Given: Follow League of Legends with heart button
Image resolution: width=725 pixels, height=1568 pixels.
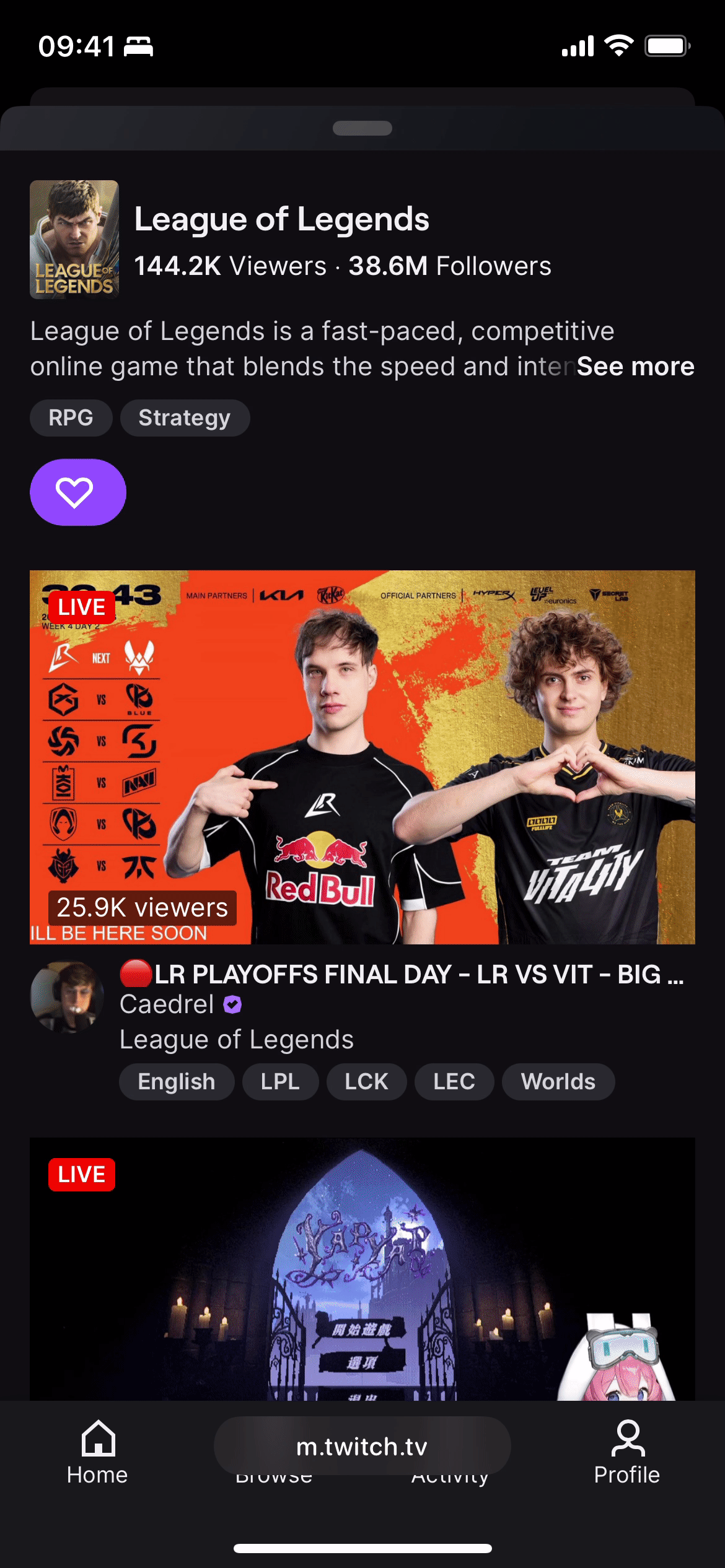Looking at the screenshot, I should coord(77,492).
